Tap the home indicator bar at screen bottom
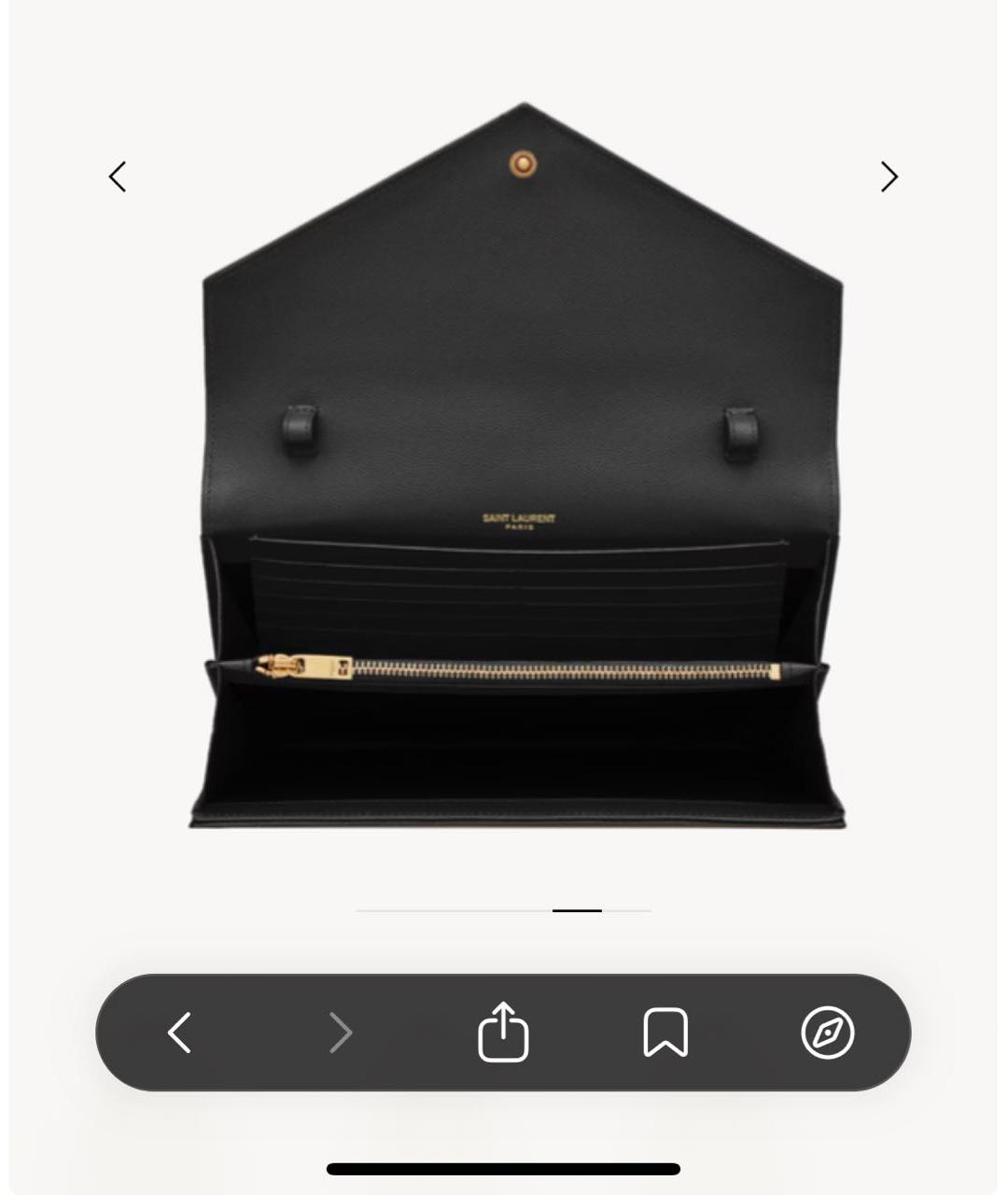The width and height of the screenshot is (1008, 1195). coord(504,1168)
